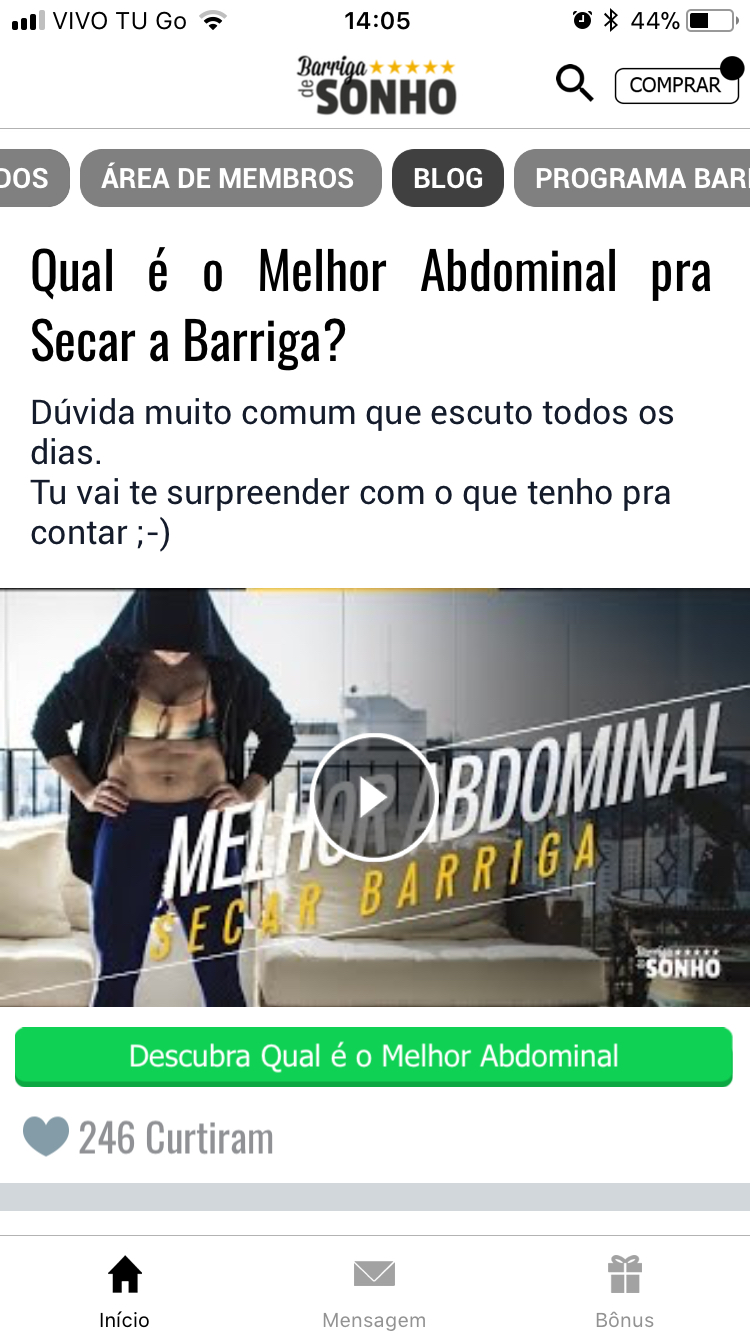This screenshot has height=1334, width=750.
Task: Select the BLOG tab
Action: 447,179
